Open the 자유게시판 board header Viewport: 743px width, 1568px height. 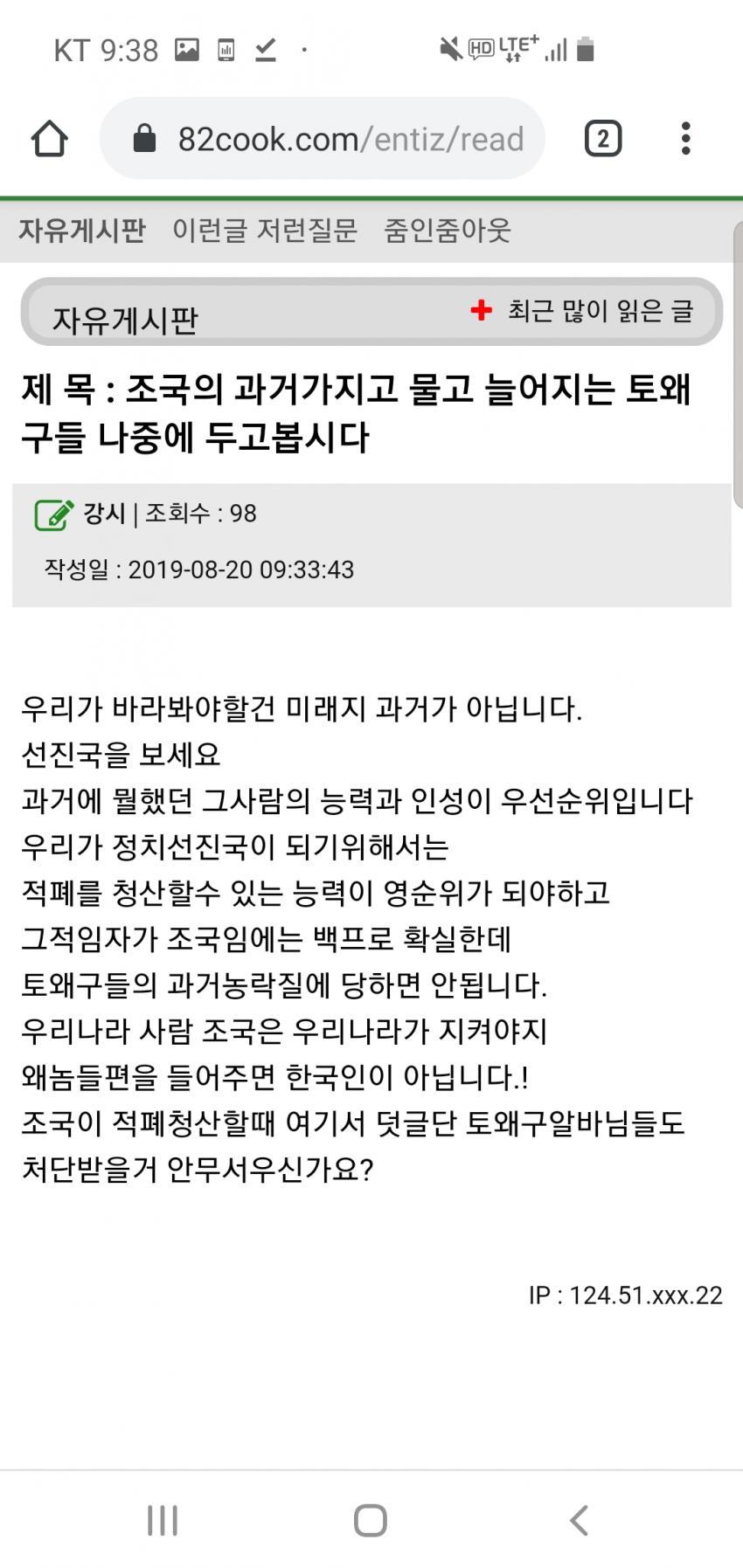125,321
